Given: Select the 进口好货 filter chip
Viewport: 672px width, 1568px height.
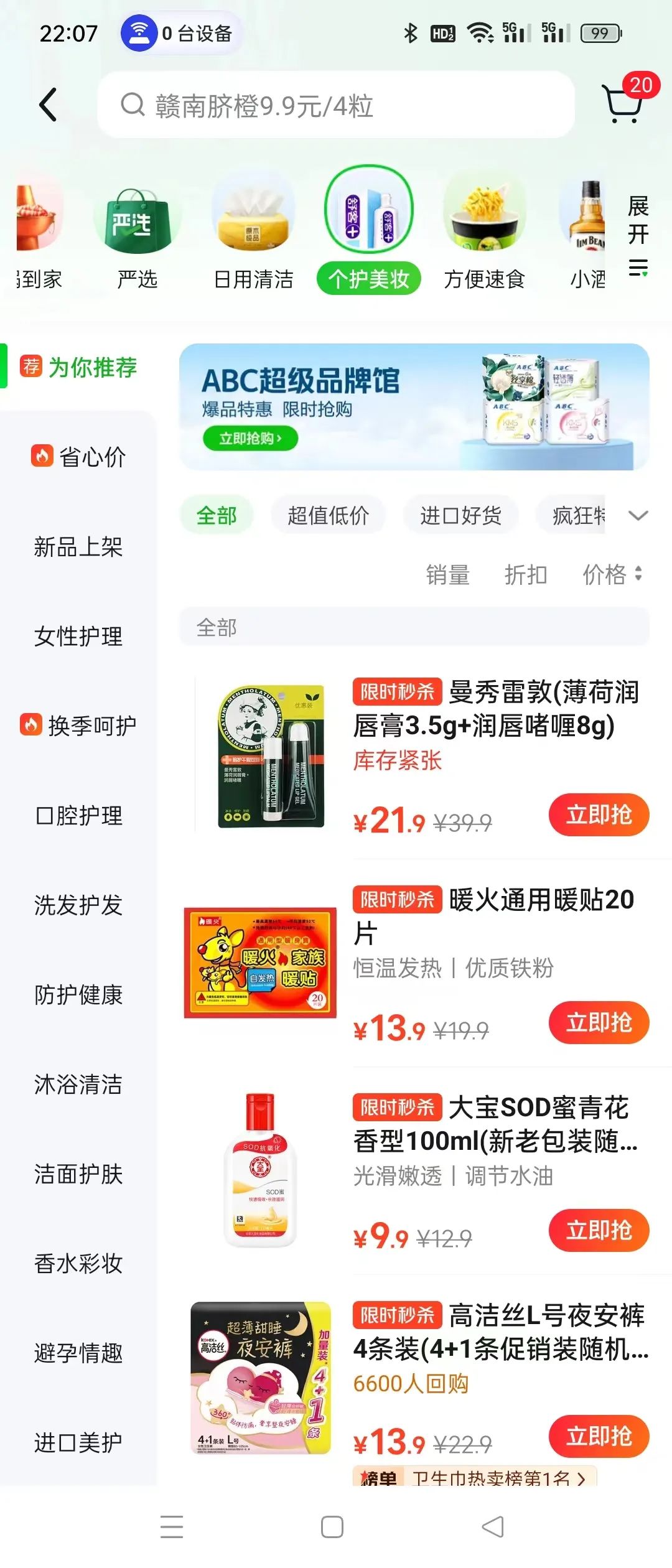Looking at the screenshot, I should [x=460, y=515].
